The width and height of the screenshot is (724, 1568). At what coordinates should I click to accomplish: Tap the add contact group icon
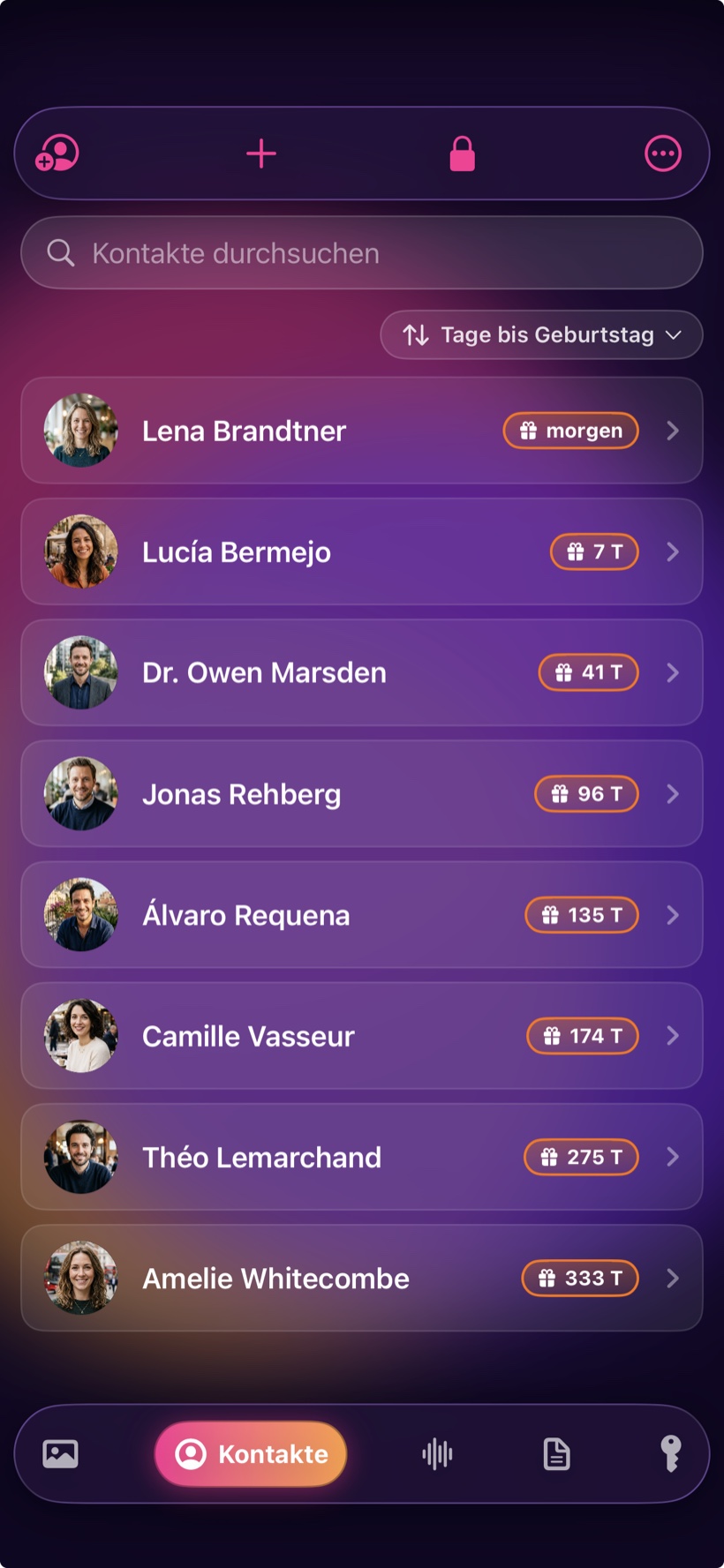[57, 154]
